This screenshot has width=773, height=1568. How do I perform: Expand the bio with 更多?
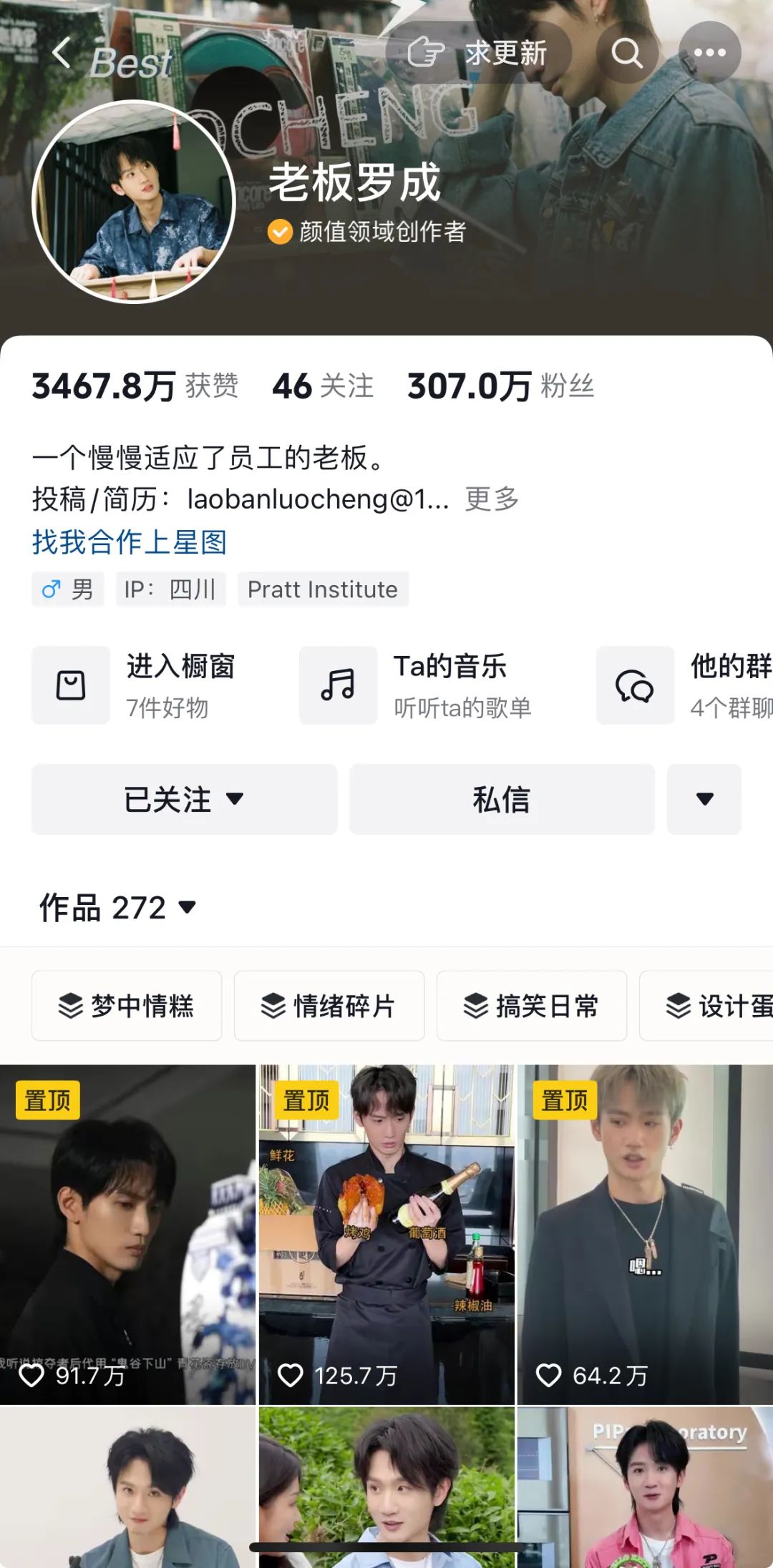click(492, 499)
